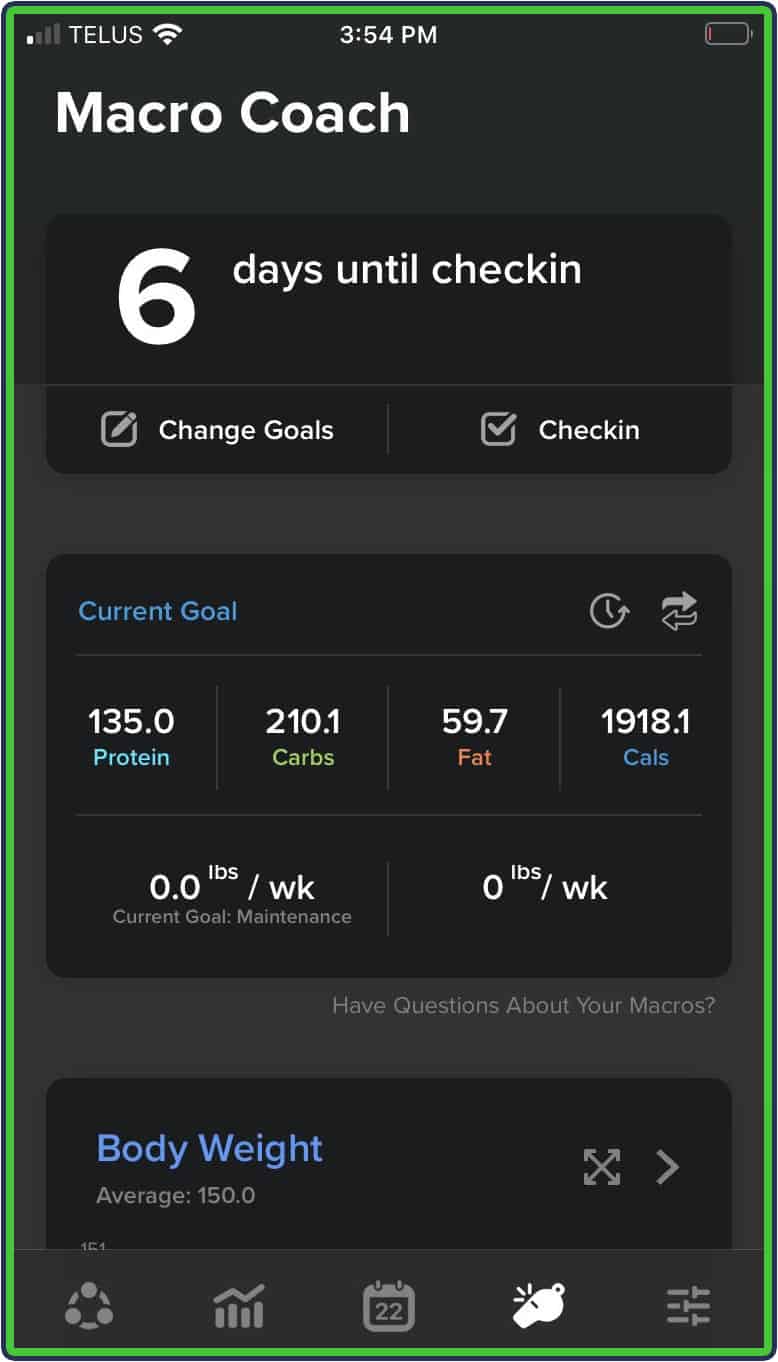
Task: Expand the Body Weight chart fullscreen icon
Action: (x=602, y=1167)
